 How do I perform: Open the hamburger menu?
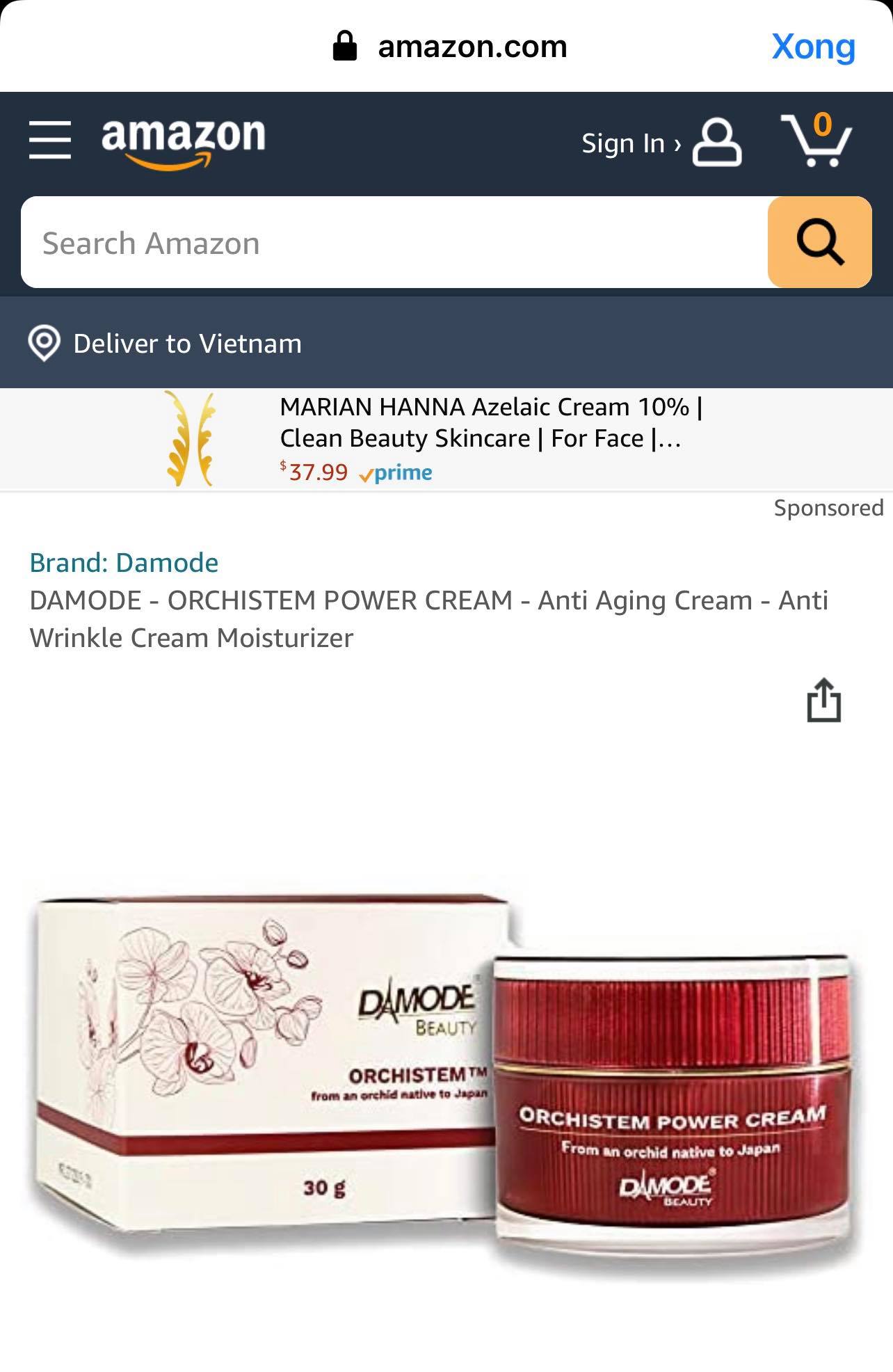50,140
